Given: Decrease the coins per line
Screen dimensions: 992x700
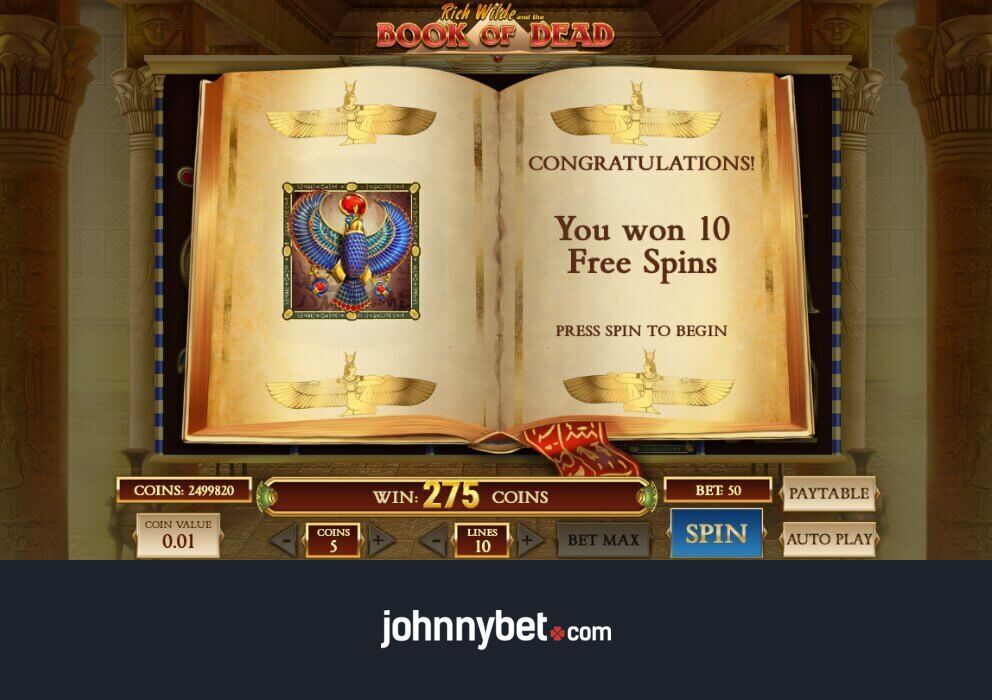Looking at the screenshot, I should click(284, 541).
